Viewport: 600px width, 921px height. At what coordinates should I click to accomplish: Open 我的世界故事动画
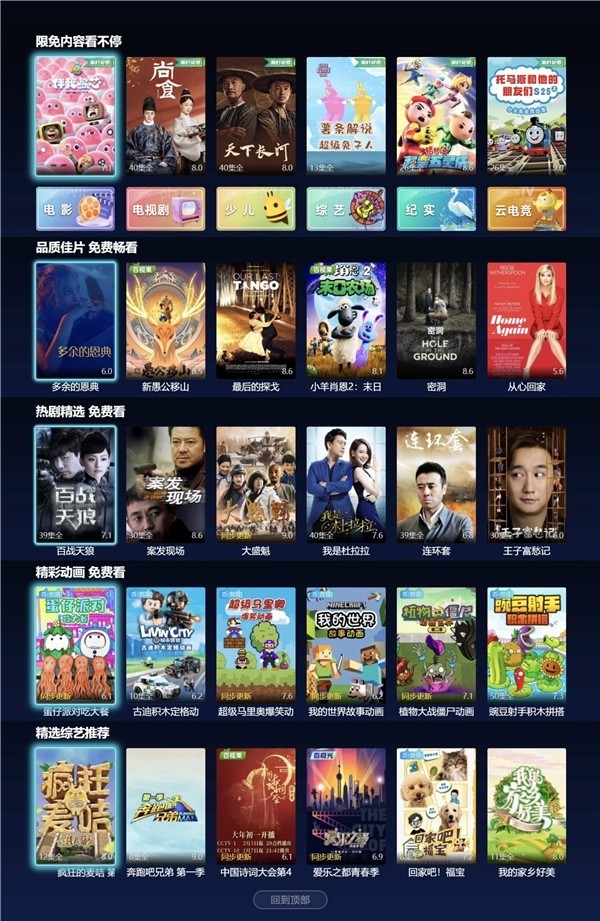[x=345, y=645]
